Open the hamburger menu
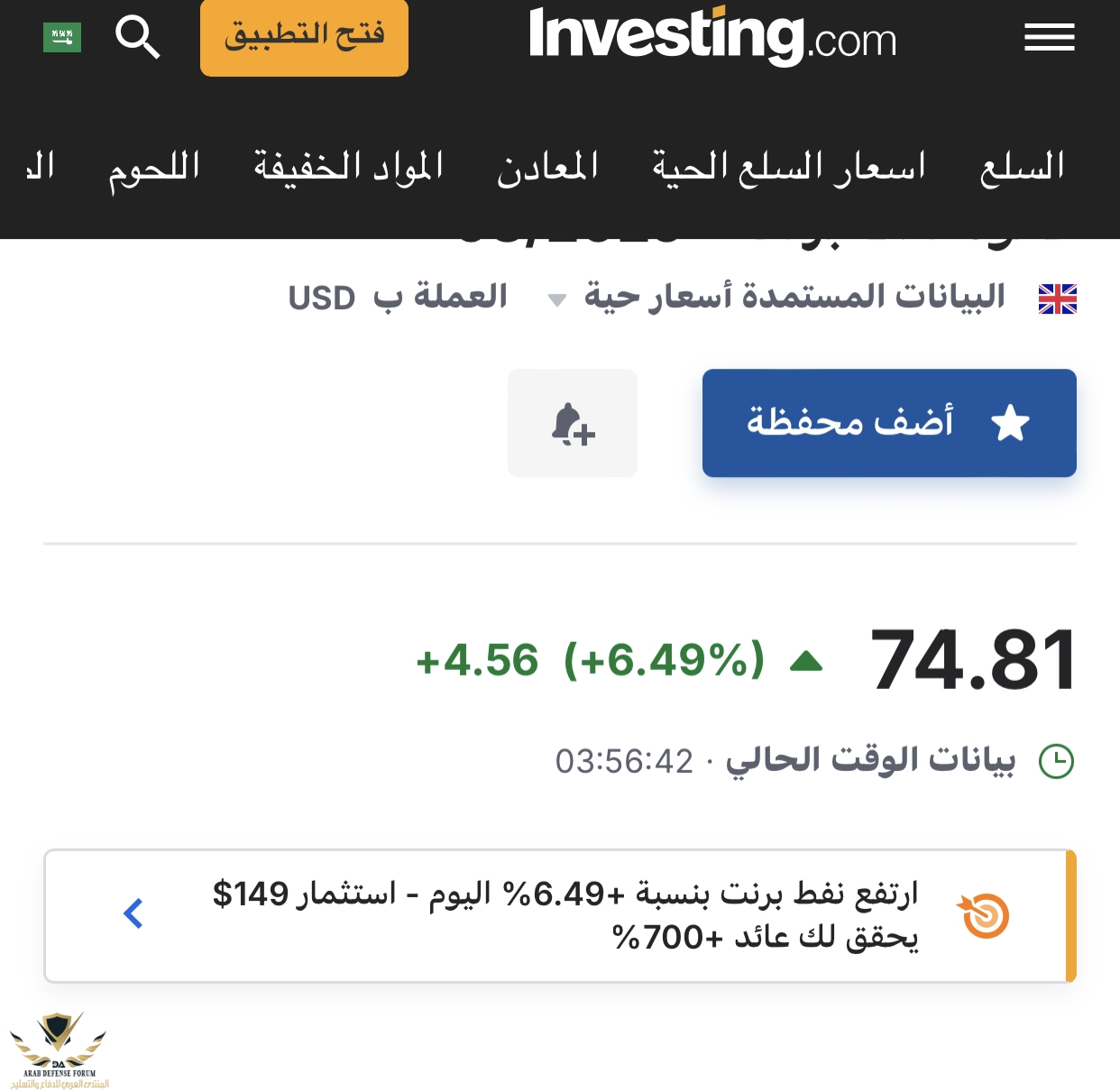The height and width of the screenshot is (1092, 1120). click(1049, 38)
